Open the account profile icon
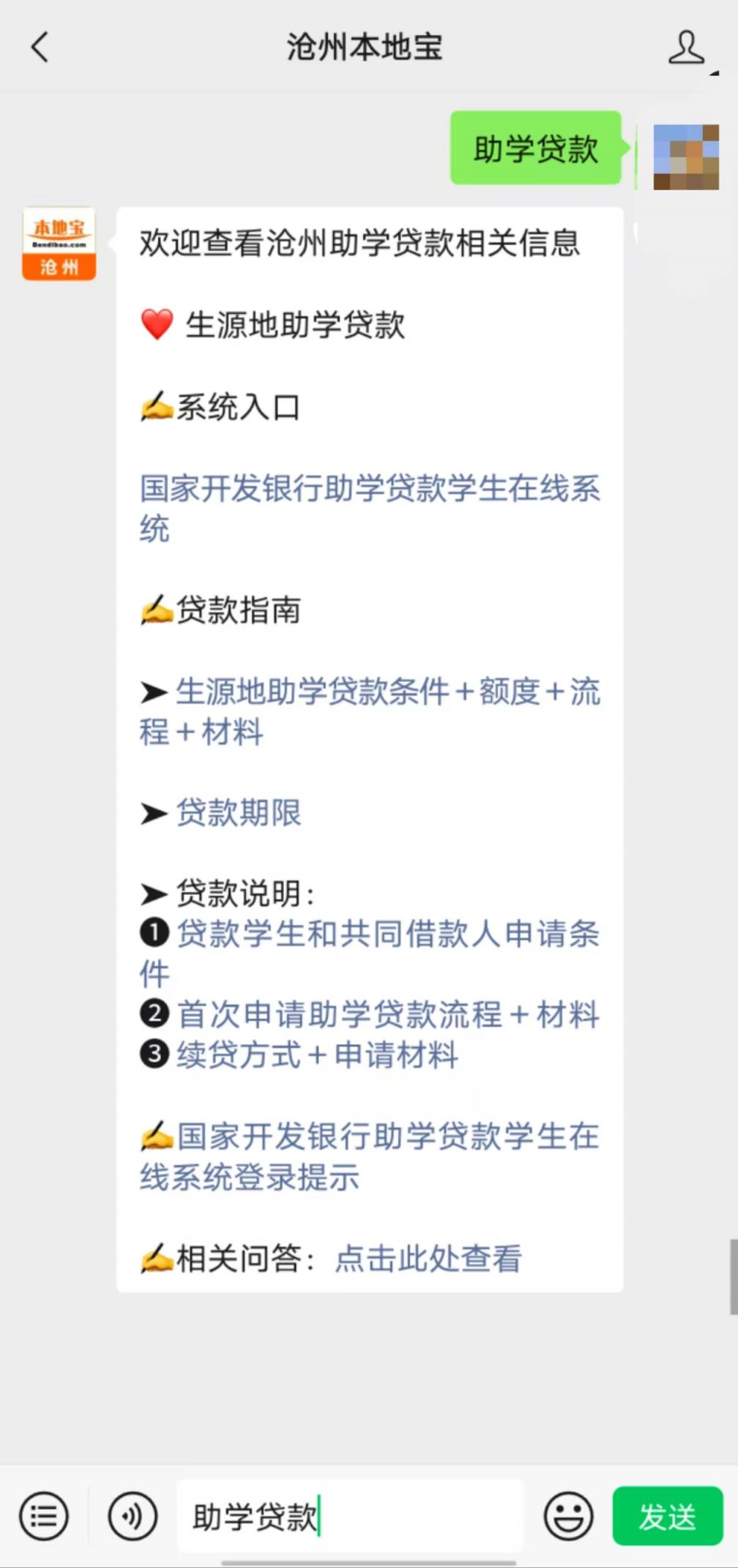This screenshot has width=738, height=1568. tap(686, 48)
